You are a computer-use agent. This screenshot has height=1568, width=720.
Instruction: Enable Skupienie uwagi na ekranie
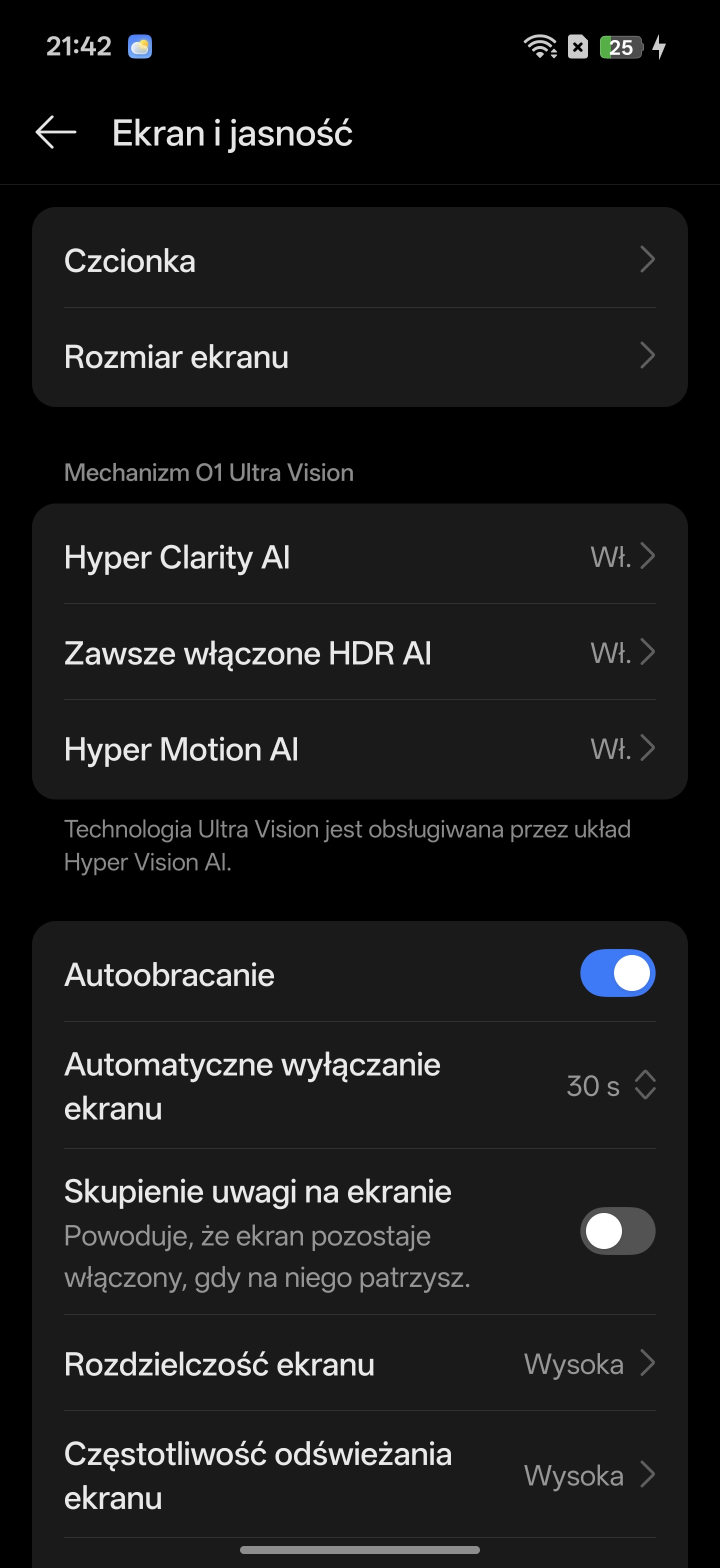click(x=617, y=1231)
